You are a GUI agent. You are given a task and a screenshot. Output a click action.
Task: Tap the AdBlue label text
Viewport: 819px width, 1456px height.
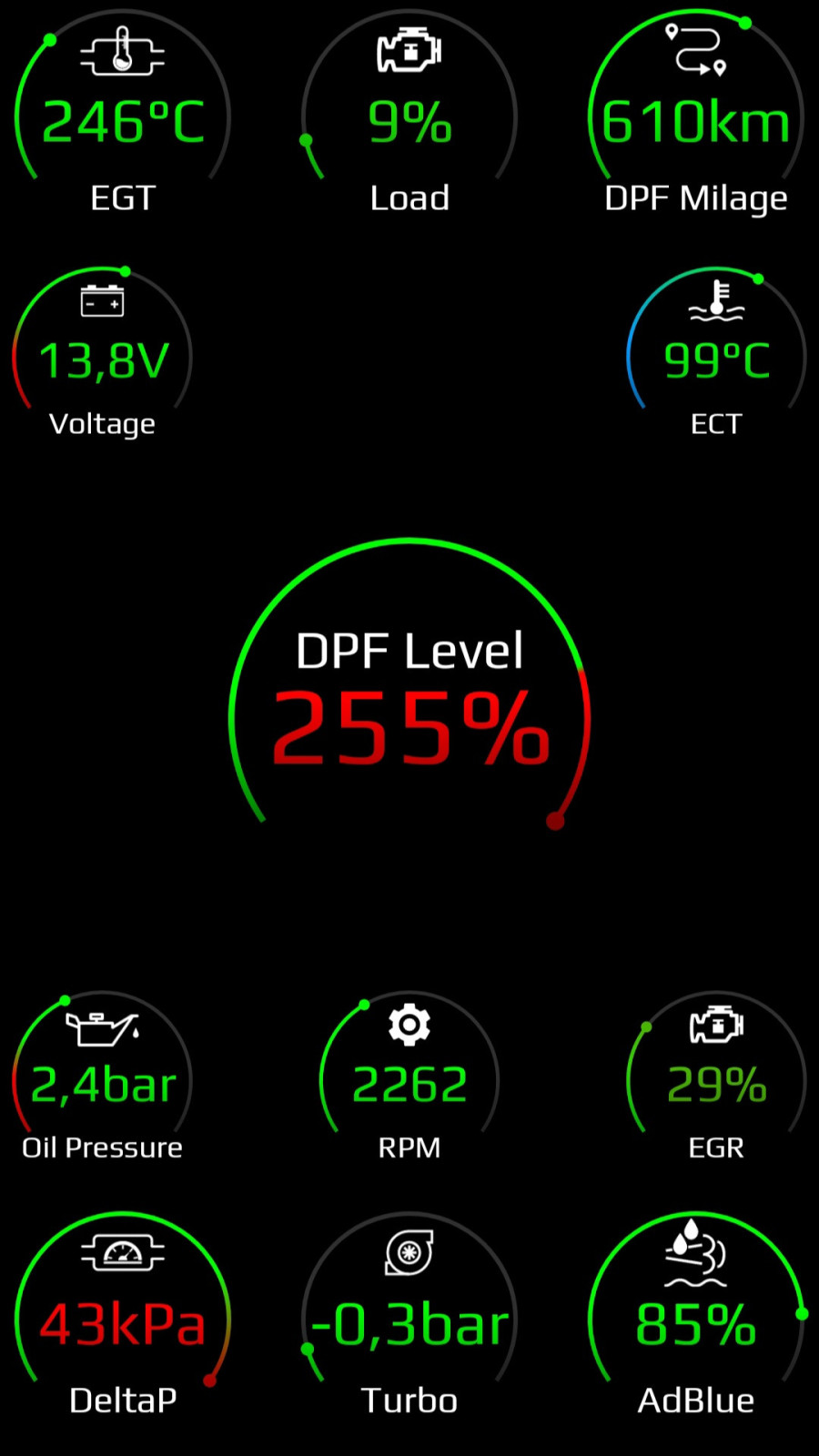point(694,1400)
